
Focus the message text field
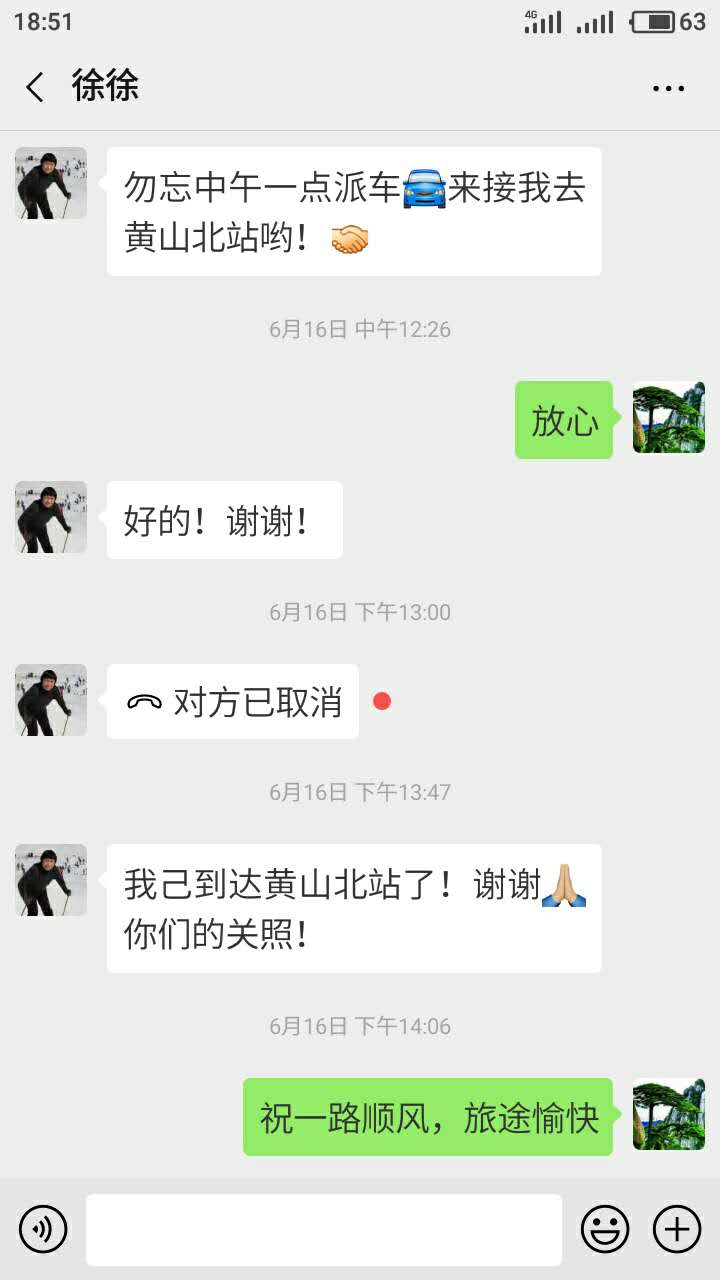(323, 1229)
